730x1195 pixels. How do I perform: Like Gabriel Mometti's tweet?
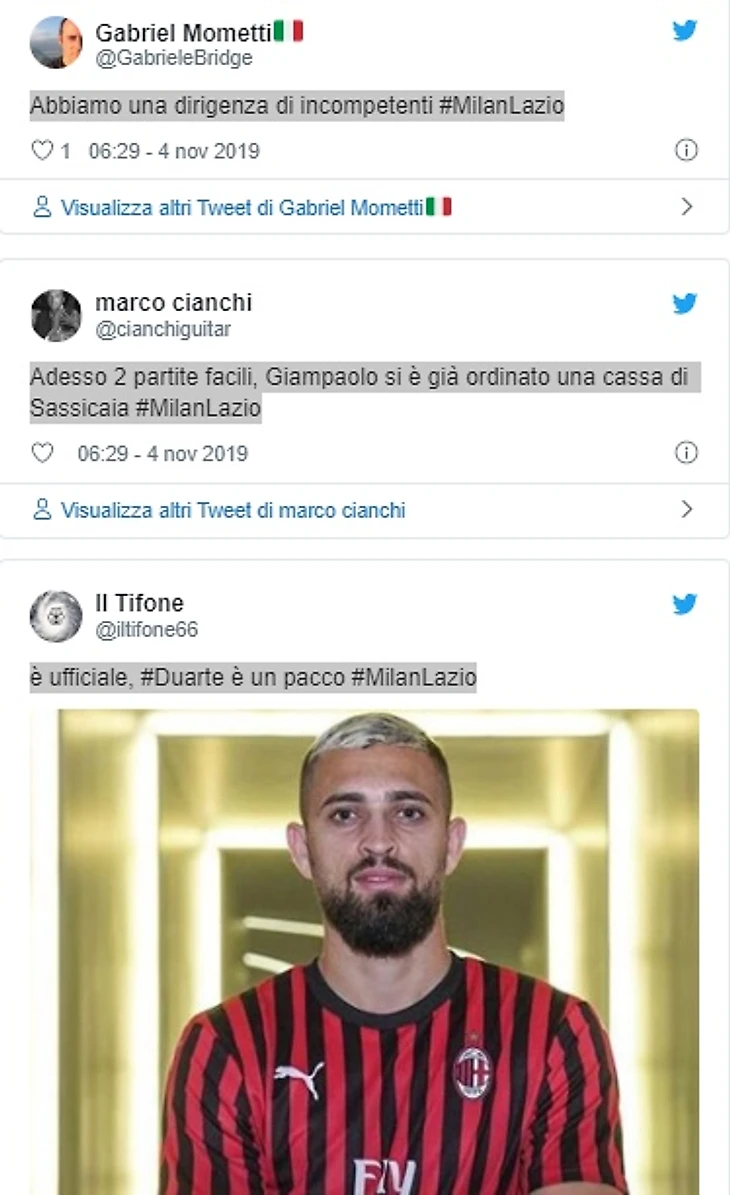click(x=42, y=151)
